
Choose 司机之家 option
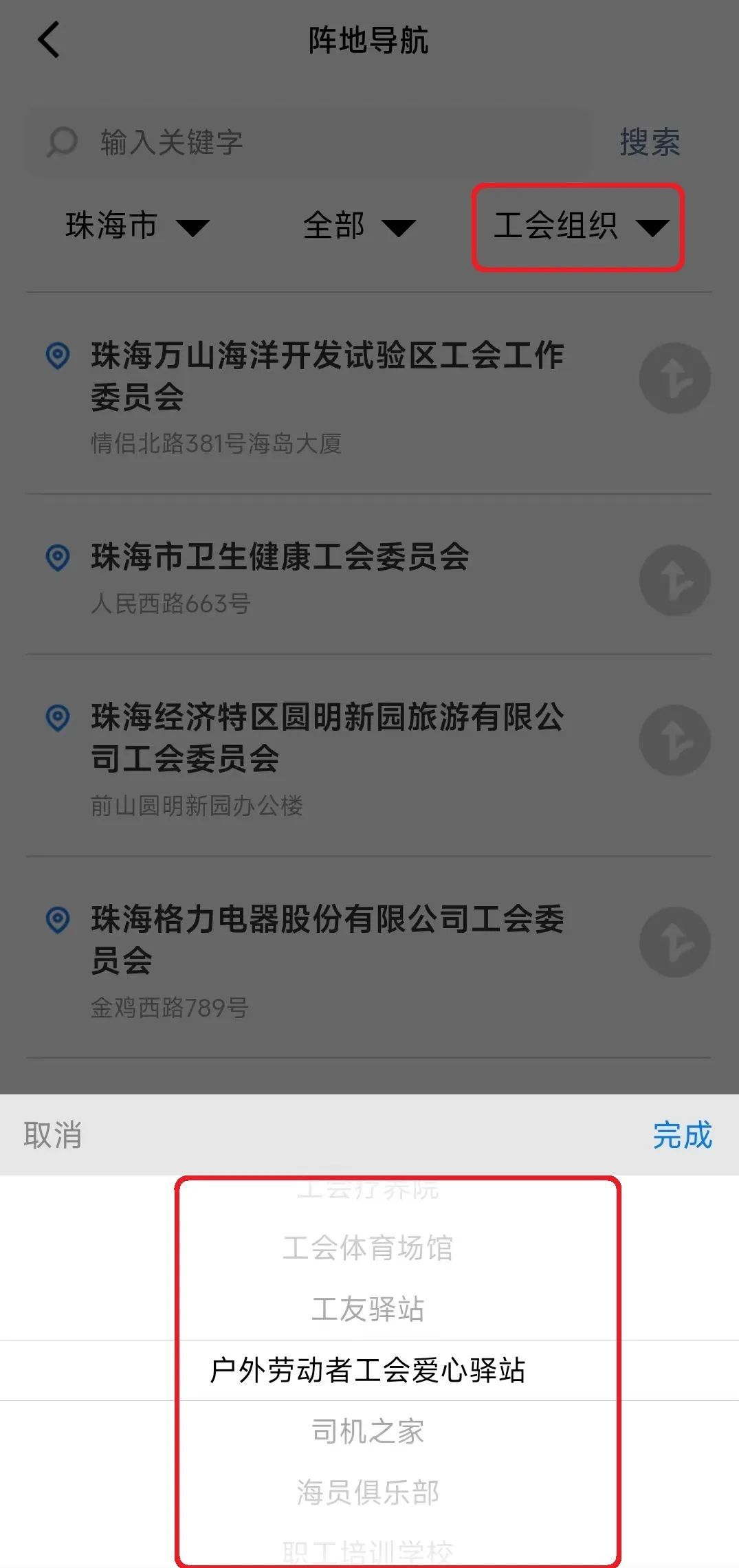click(x=368, y=1431)
